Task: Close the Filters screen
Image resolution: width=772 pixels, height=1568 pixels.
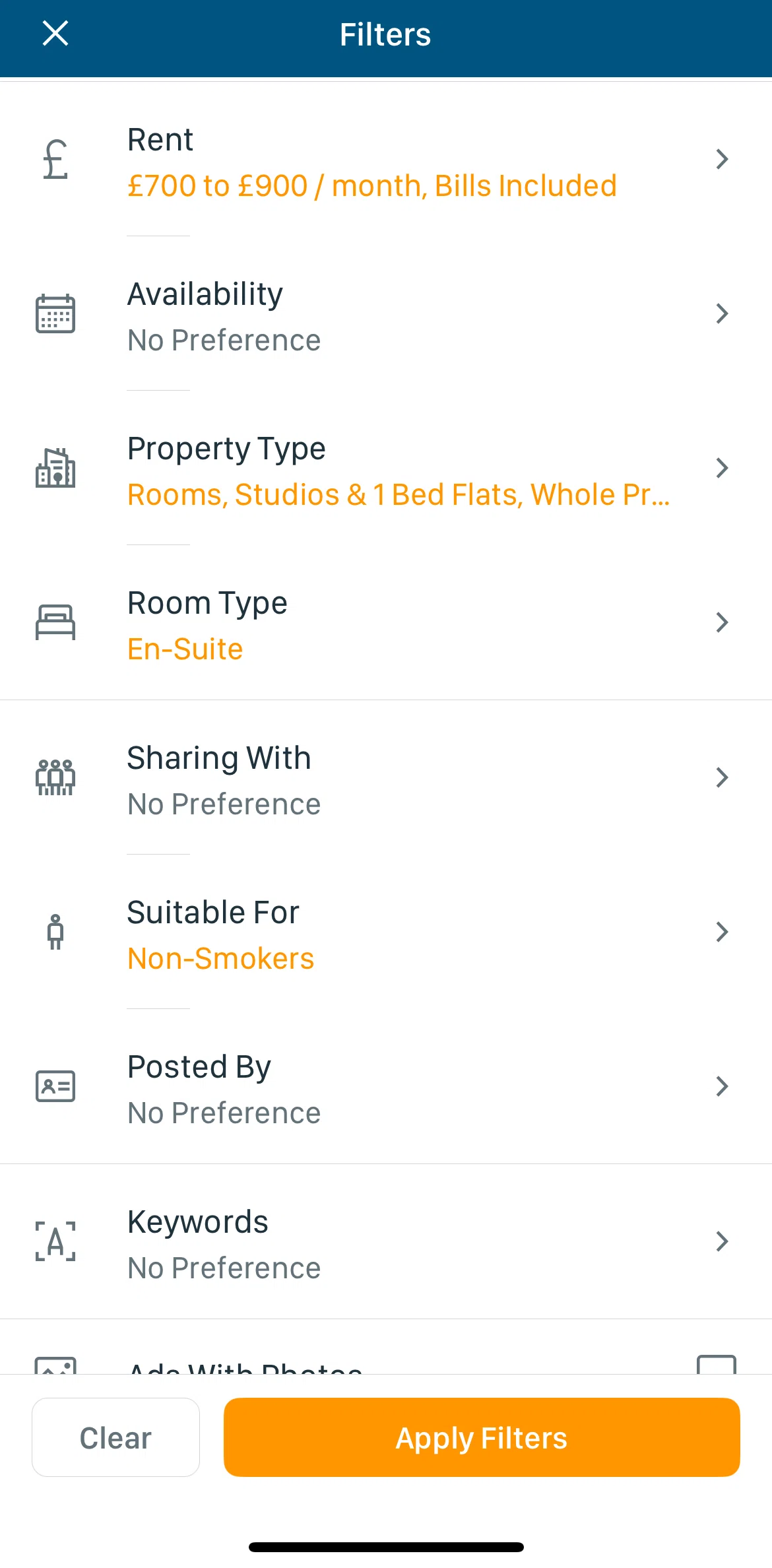Action: click(x=55, y=34)
